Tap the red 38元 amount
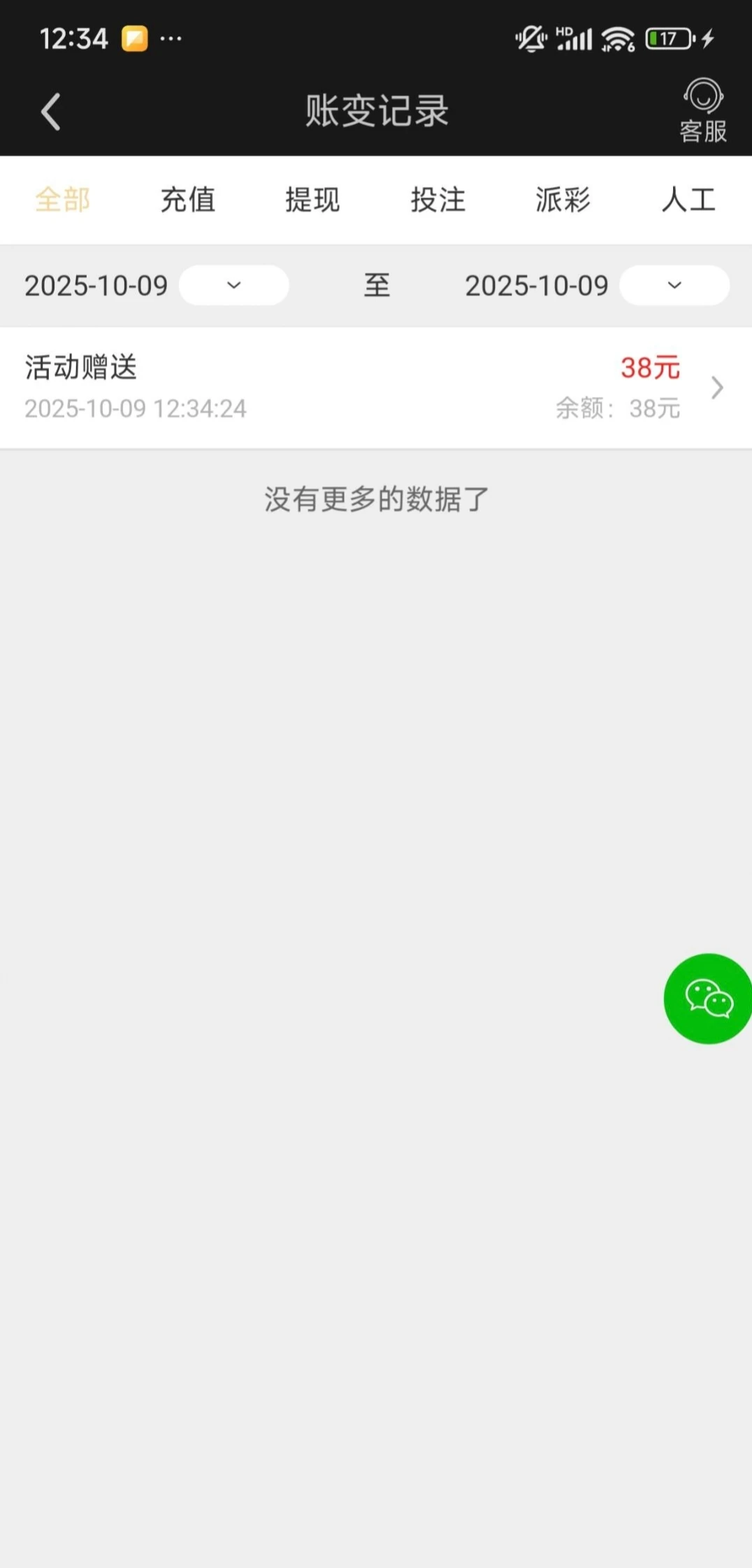The width and height of the screenshot is (752, 1568). tap(650, 367)
